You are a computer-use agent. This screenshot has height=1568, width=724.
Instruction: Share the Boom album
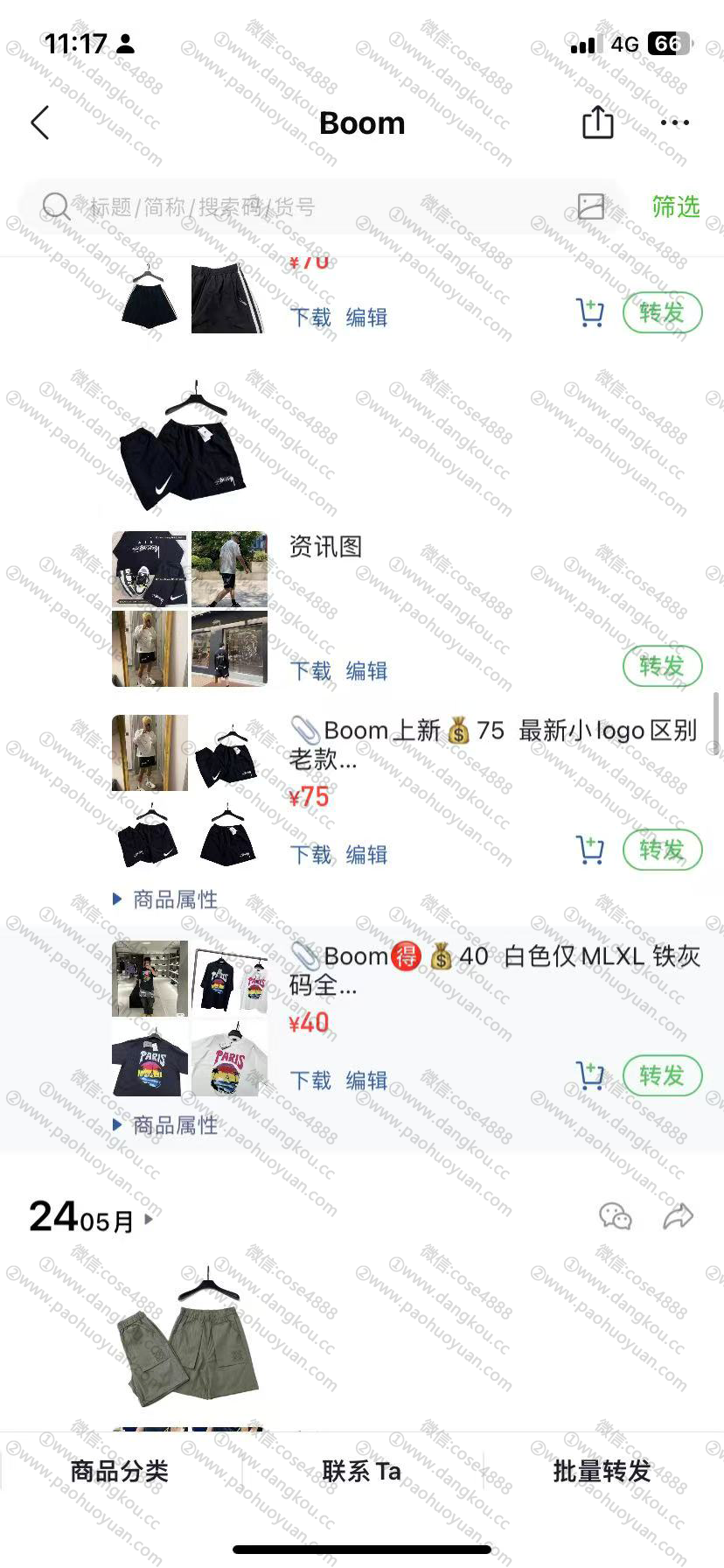[x=597, y=122]
